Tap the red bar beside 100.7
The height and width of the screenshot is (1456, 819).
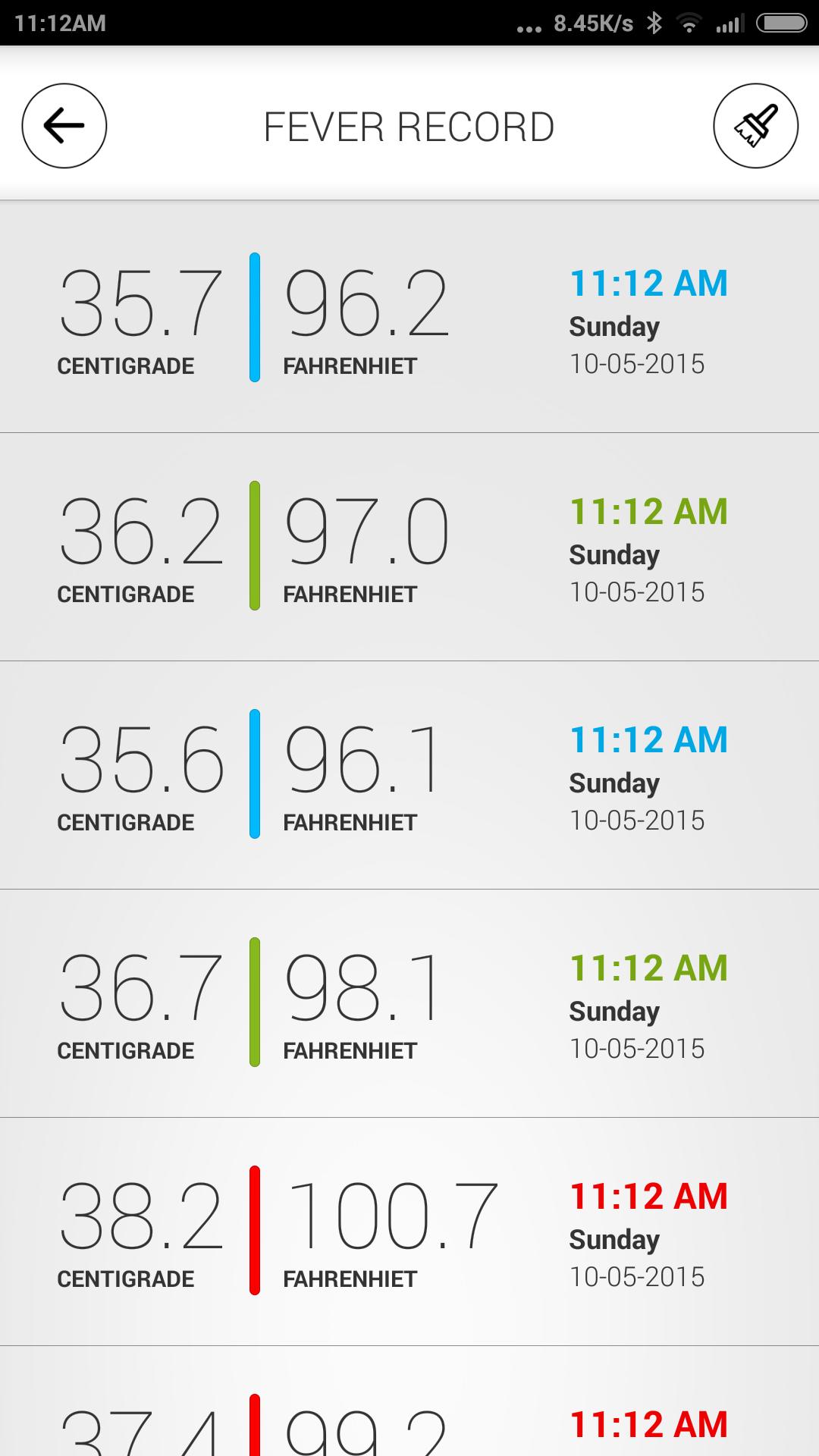[256, 1228]
